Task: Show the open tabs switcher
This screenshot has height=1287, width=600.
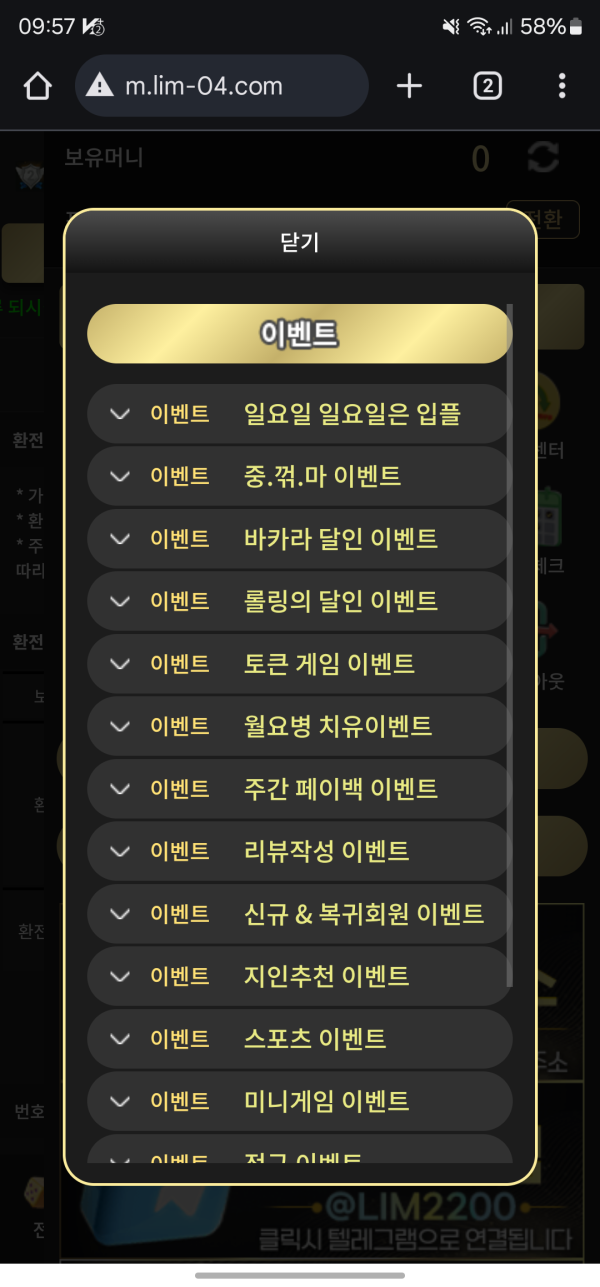Action: 487,86
